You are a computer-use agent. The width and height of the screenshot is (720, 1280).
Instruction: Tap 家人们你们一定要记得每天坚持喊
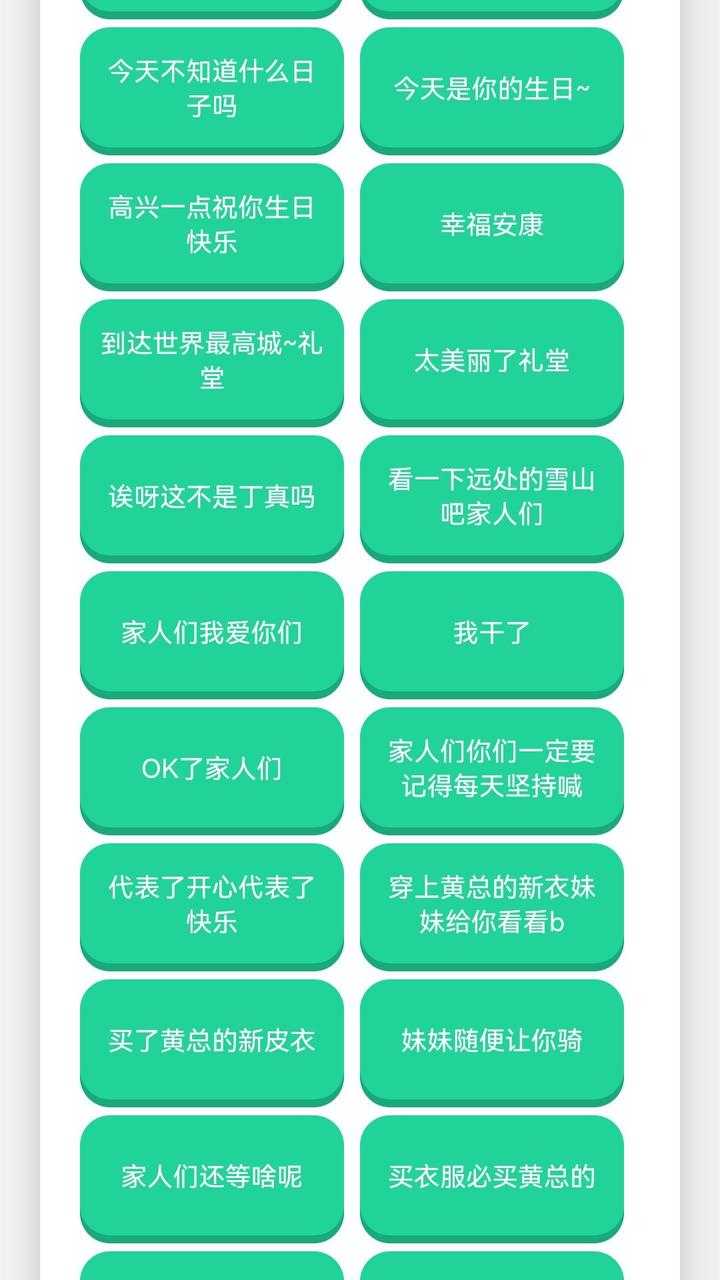pos(492,768)
